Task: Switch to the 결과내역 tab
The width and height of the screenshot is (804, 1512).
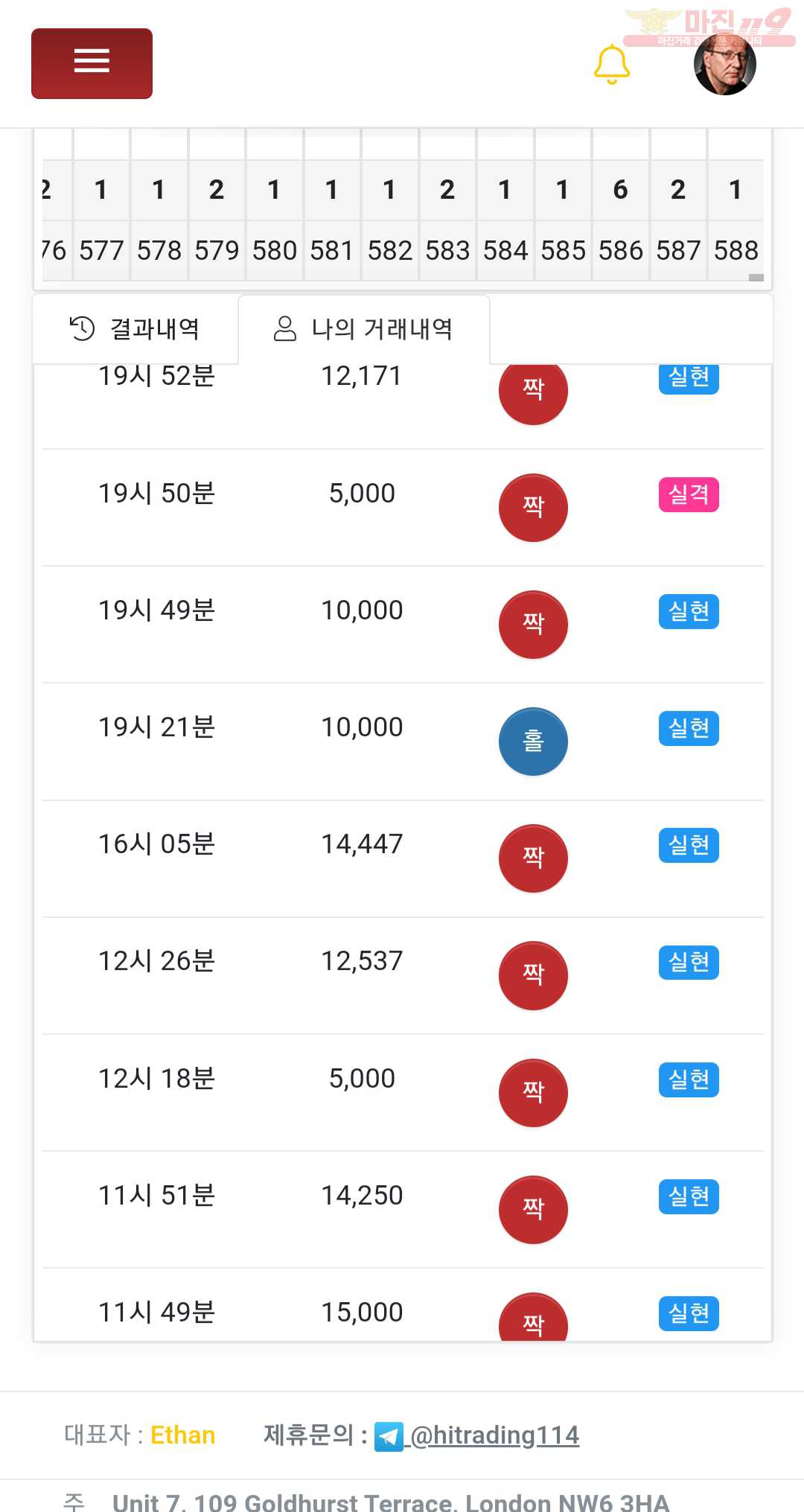Action: pos(135,328)
